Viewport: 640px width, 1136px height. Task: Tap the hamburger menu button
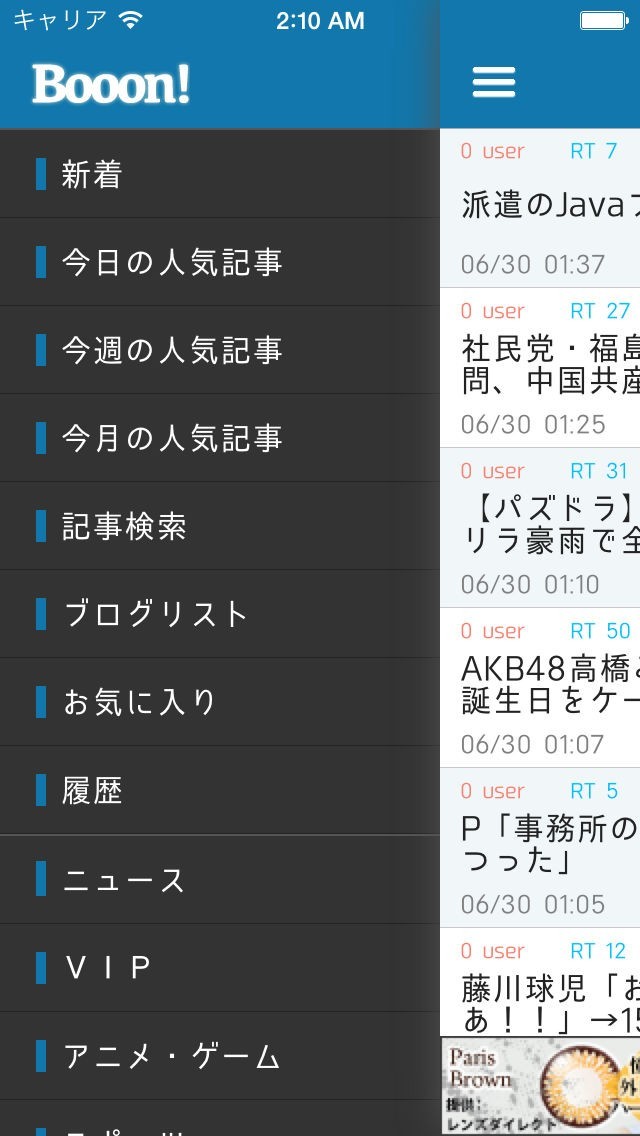click(493, 82)
